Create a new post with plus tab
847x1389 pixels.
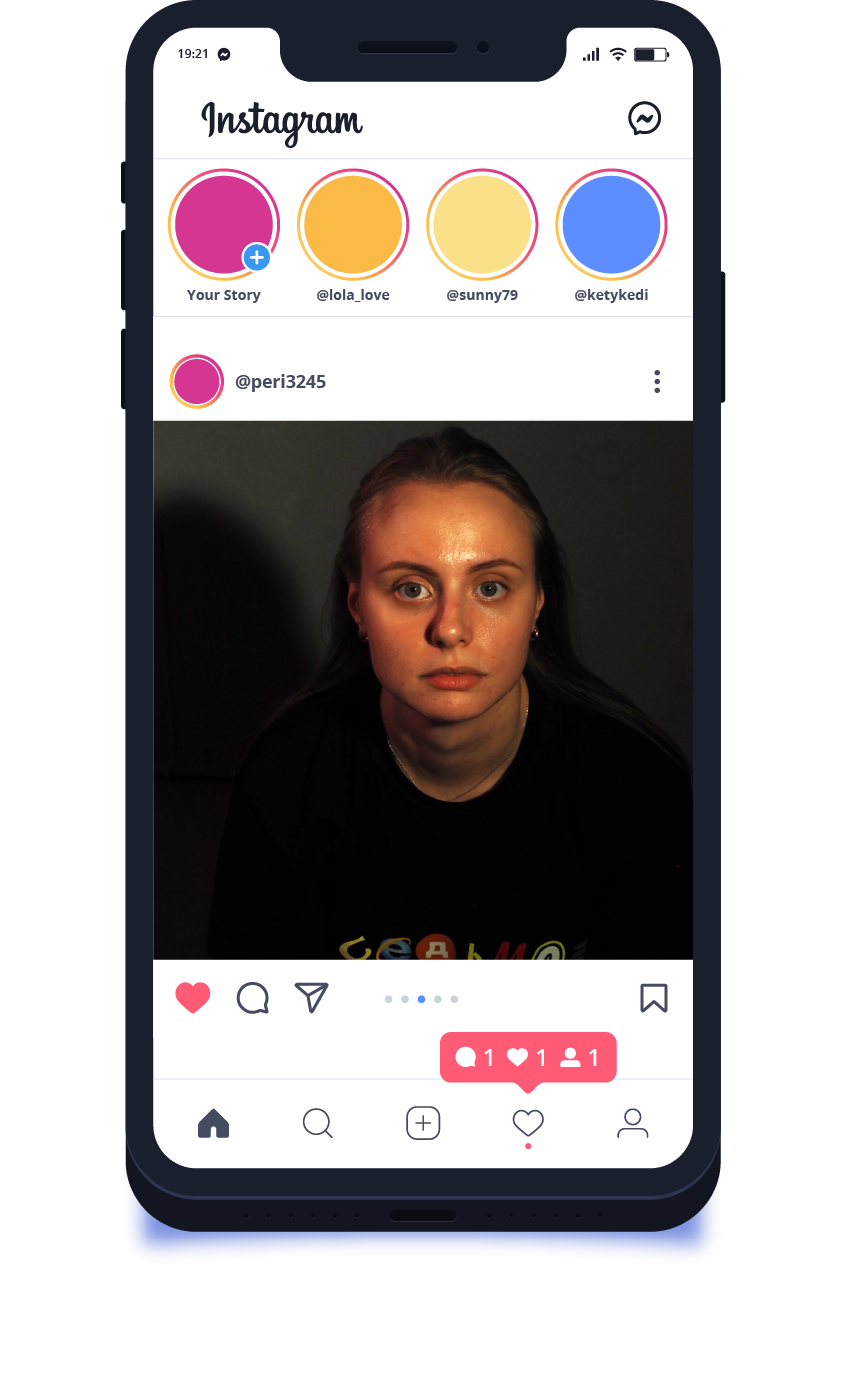click(x=423, y=1123)
